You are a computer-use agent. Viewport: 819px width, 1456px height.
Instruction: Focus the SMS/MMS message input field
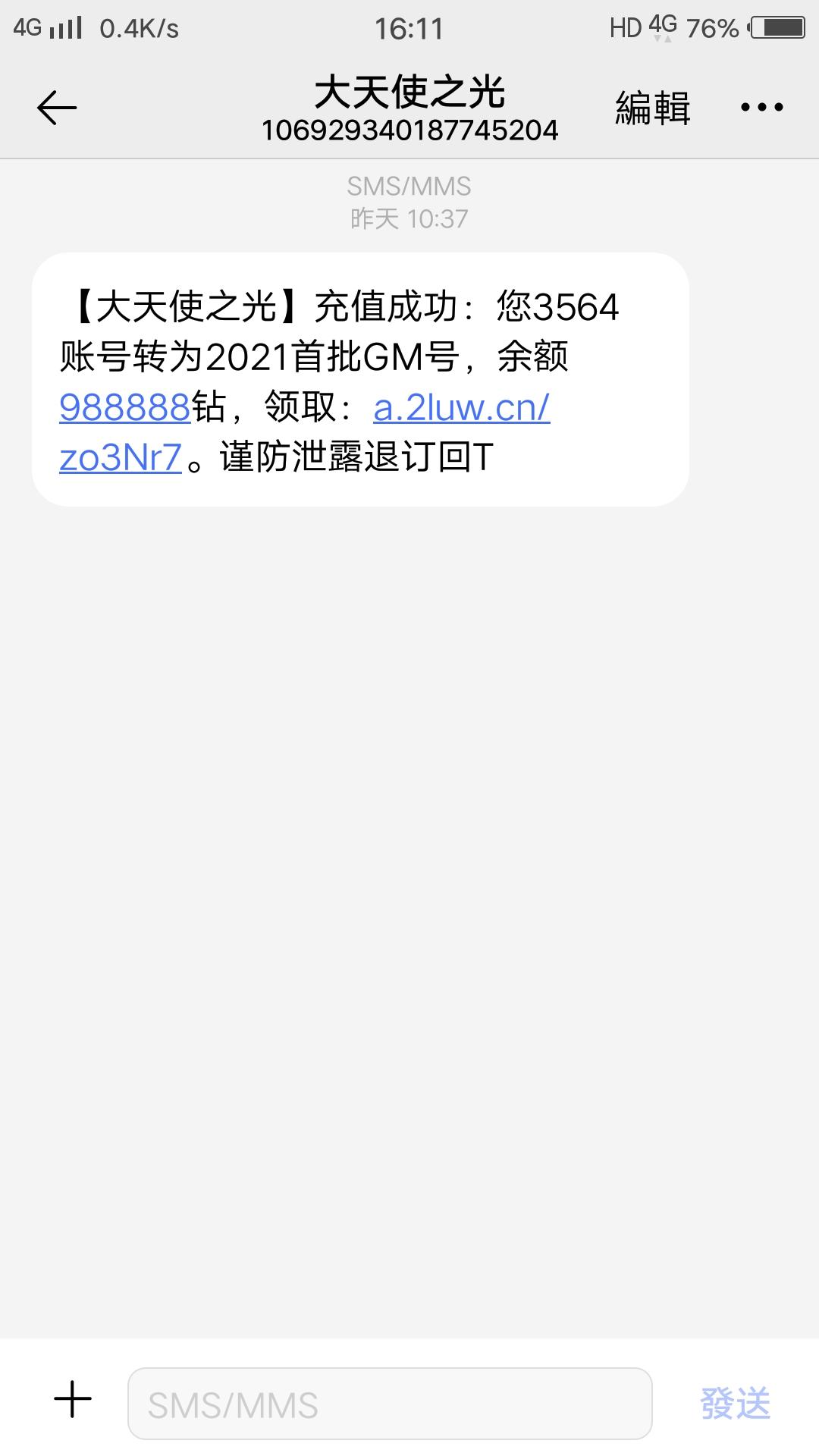coord(390,1404)
